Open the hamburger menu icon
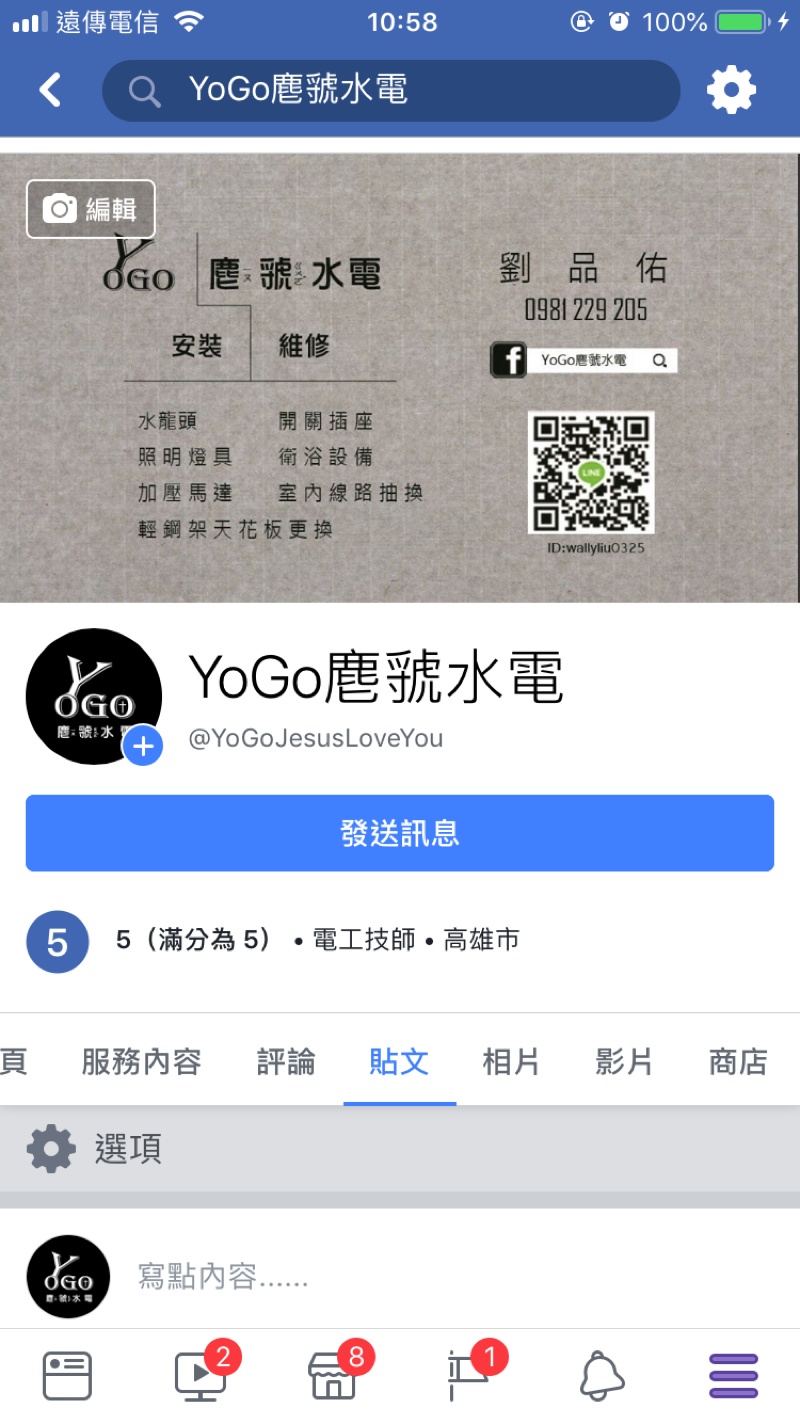Screen dimensions: 800x1423 (x=733, y=1375)
